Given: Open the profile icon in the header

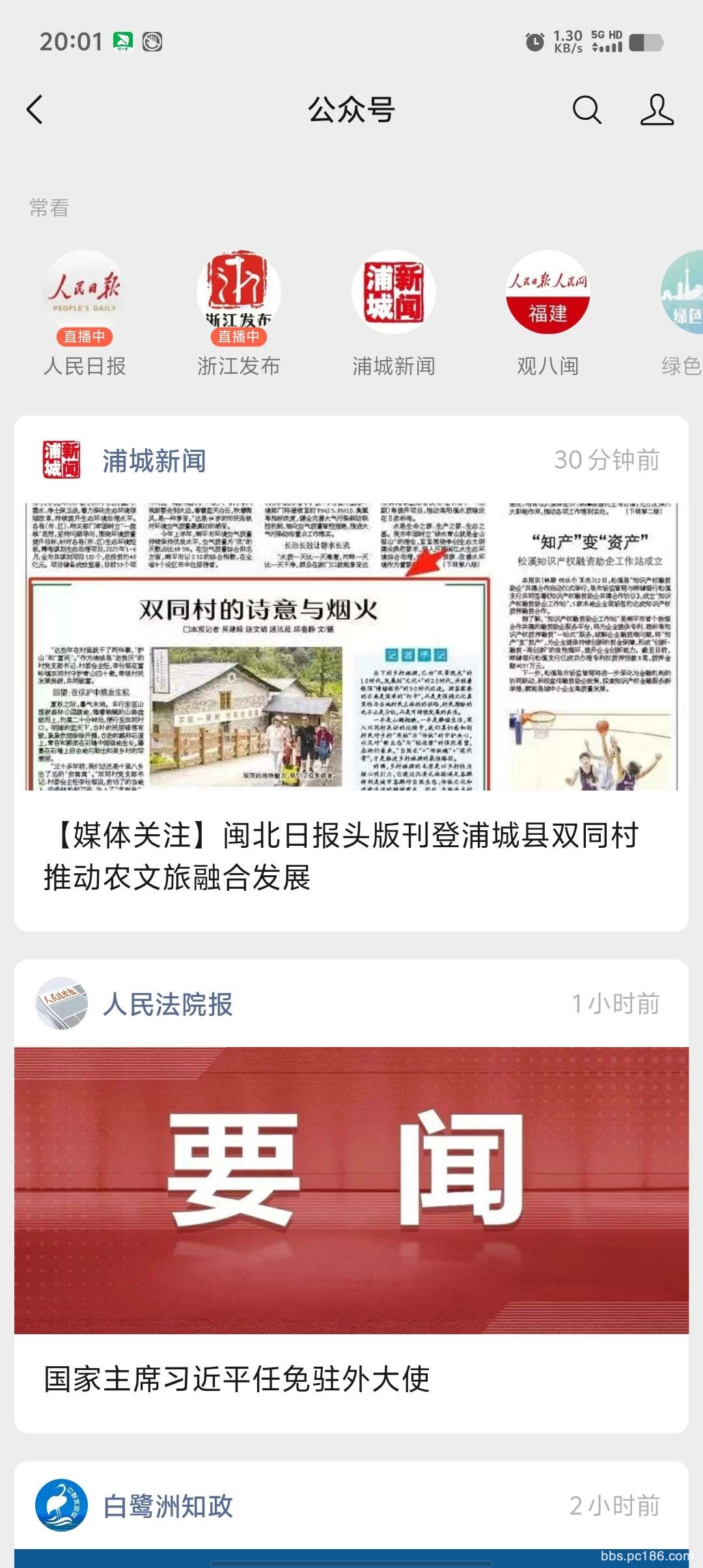Looking at the screenshot, I should click(x=656, y=109).
